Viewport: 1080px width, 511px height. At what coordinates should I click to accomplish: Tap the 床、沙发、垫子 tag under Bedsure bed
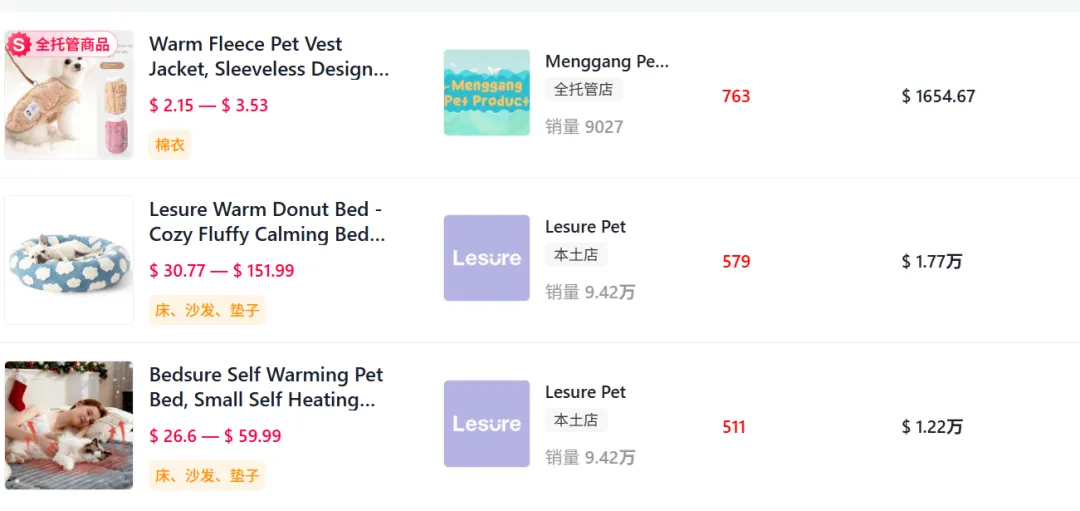[x=207, y=476]
